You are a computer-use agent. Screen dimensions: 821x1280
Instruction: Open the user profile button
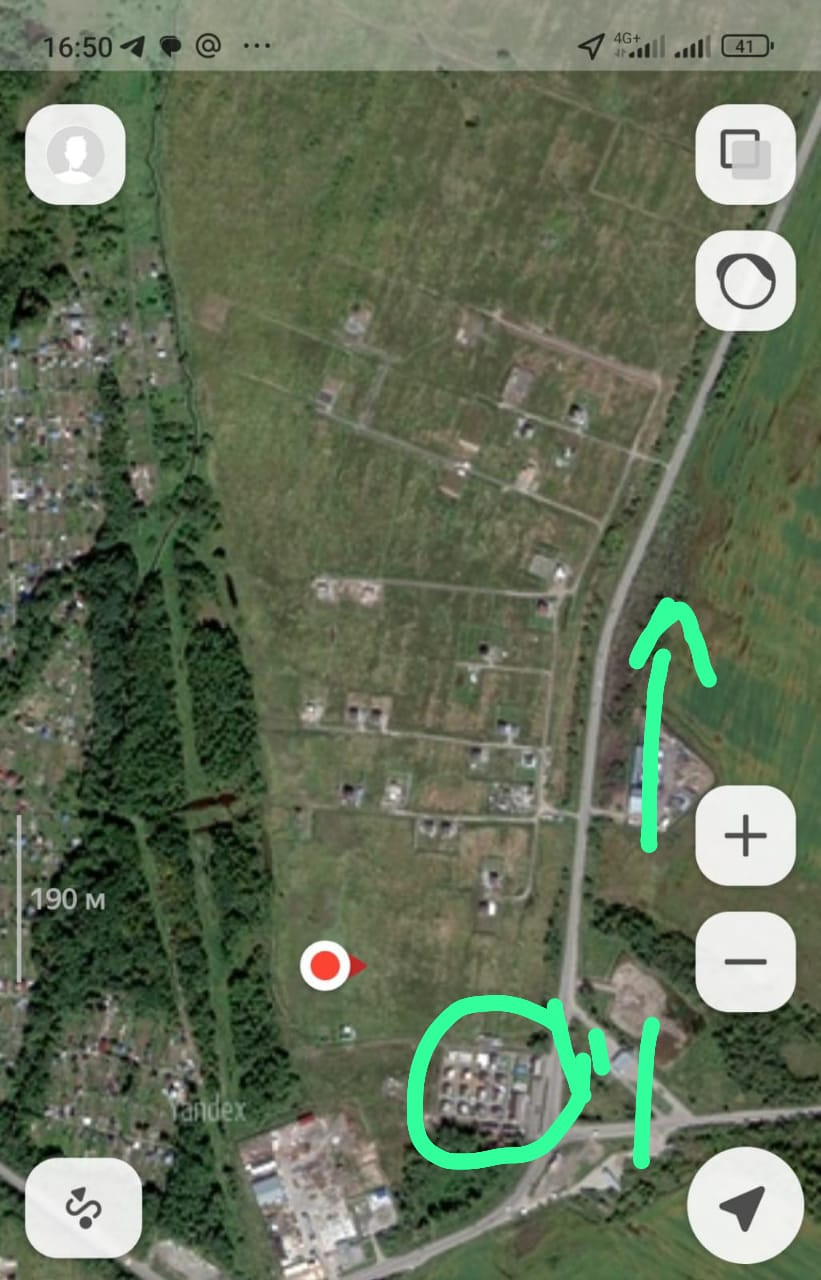75,155
